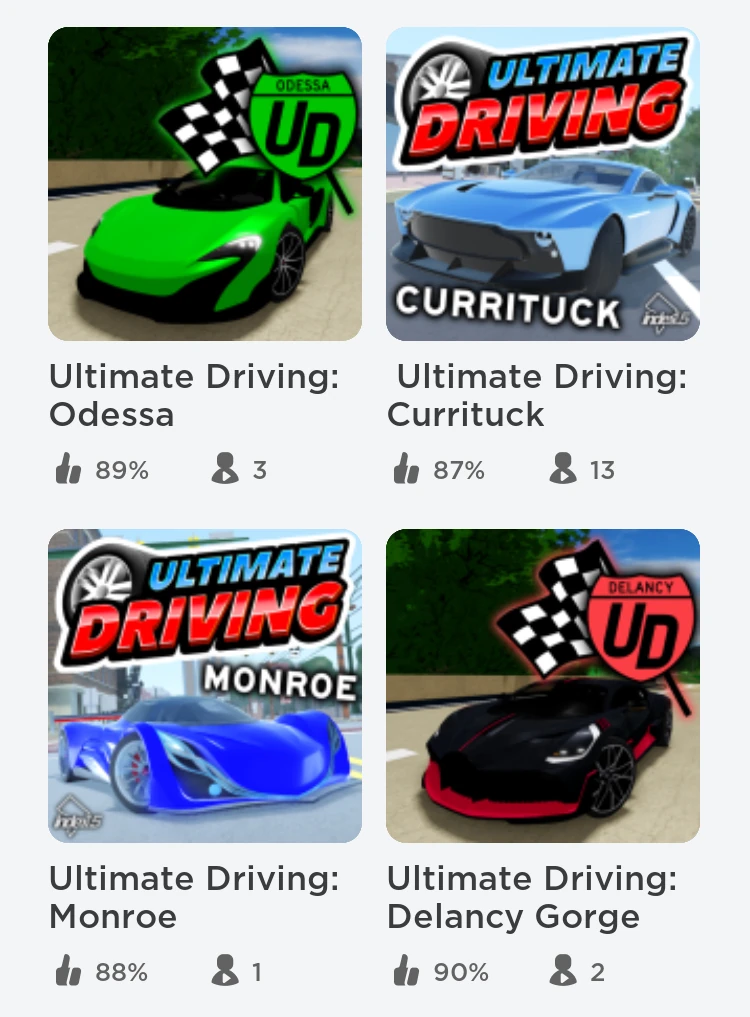Click the light blue car thumbnail for Currituck
750x1017 pixels.
[x=542, y=183]
